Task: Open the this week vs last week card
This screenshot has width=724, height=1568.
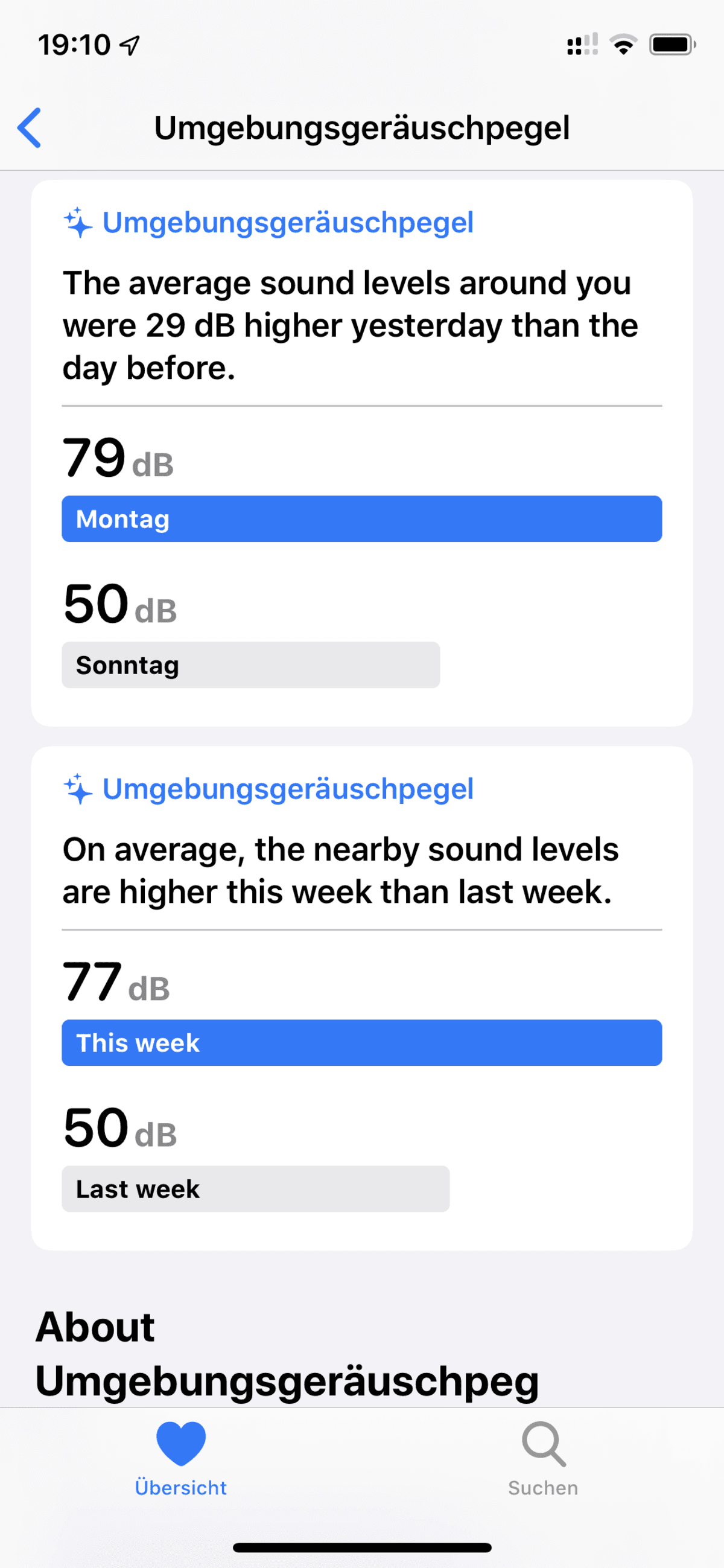Action: [x=362, y=998]
